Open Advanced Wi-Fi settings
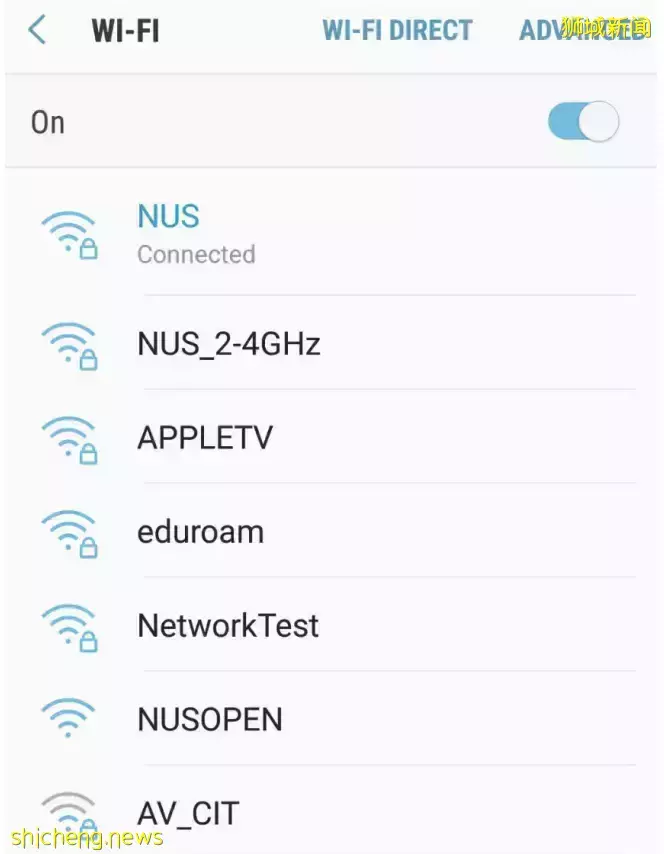This screenshot has width=664, height=854. point(580,31)
